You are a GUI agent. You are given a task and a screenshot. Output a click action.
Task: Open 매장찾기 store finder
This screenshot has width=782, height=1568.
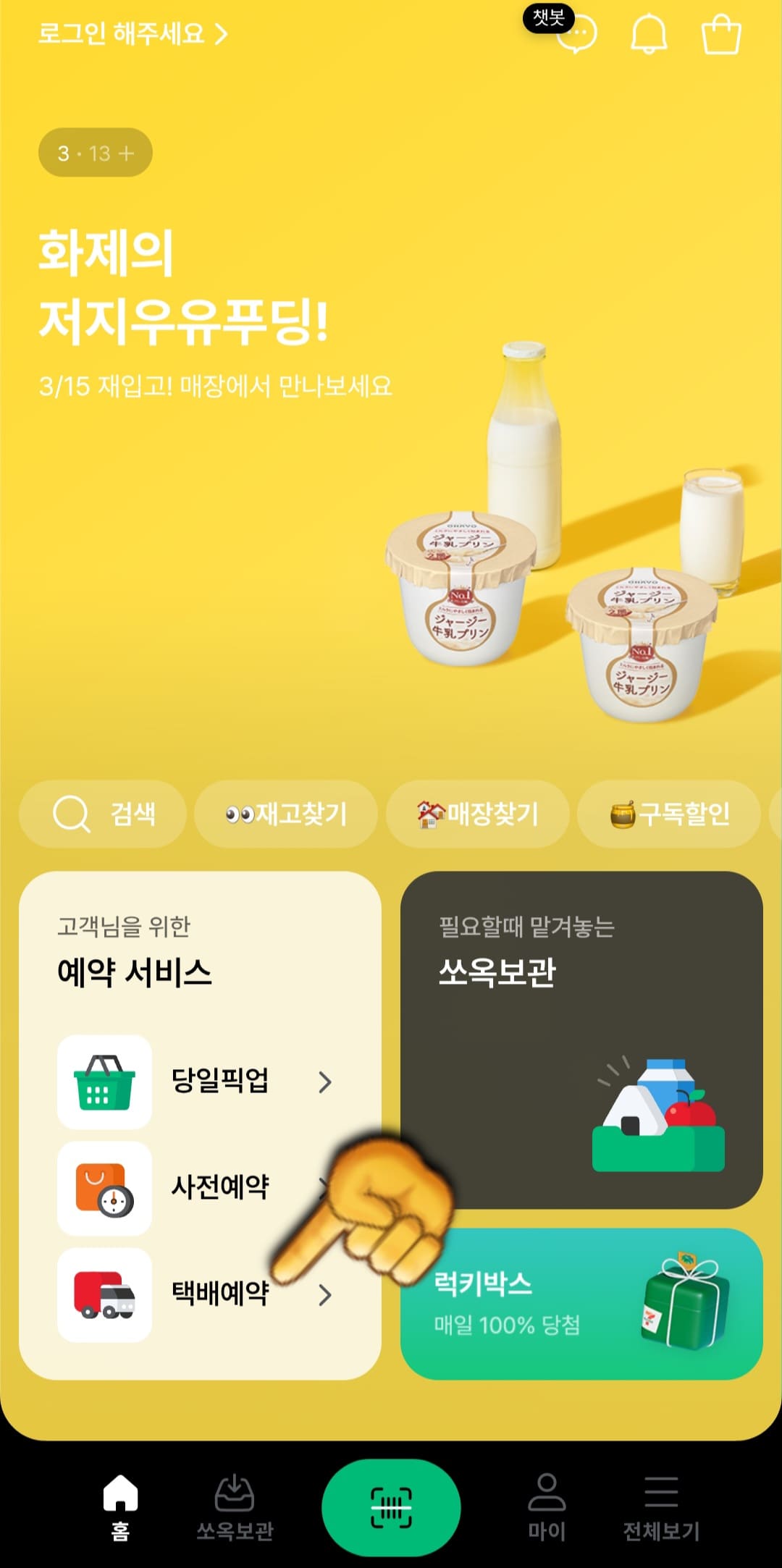(x=478, y=814)
